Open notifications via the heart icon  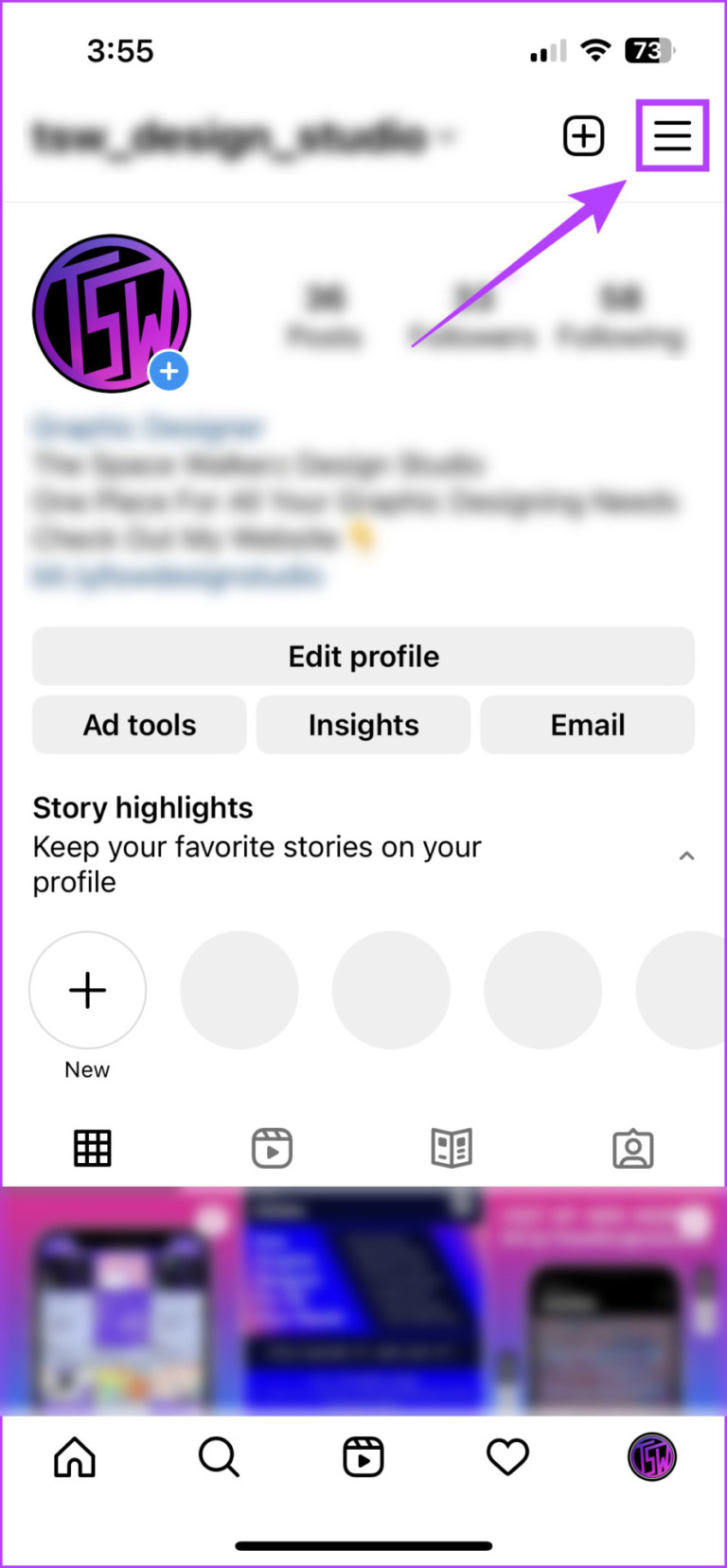click(x=507, y=1457)
